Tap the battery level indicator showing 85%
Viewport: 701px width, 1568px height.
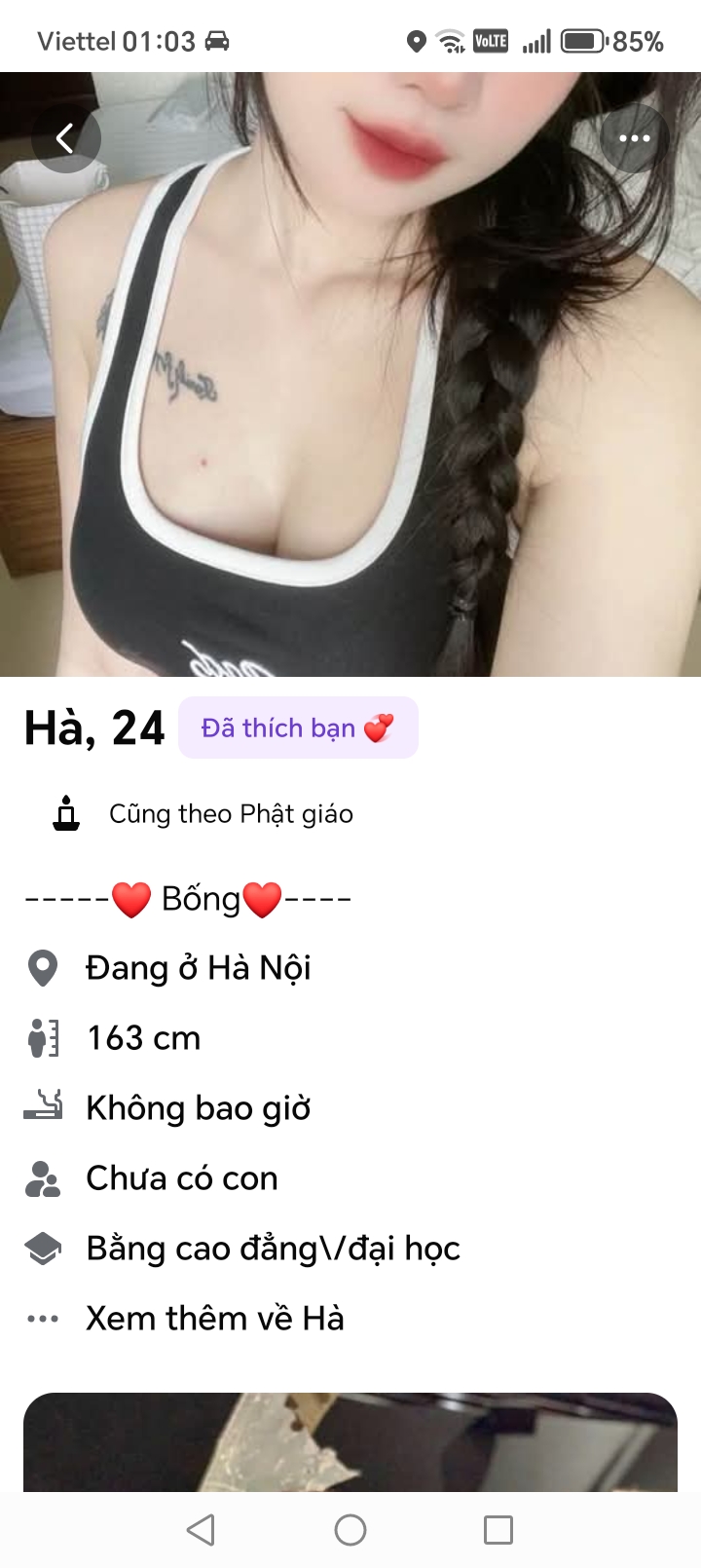pos(584,40)
